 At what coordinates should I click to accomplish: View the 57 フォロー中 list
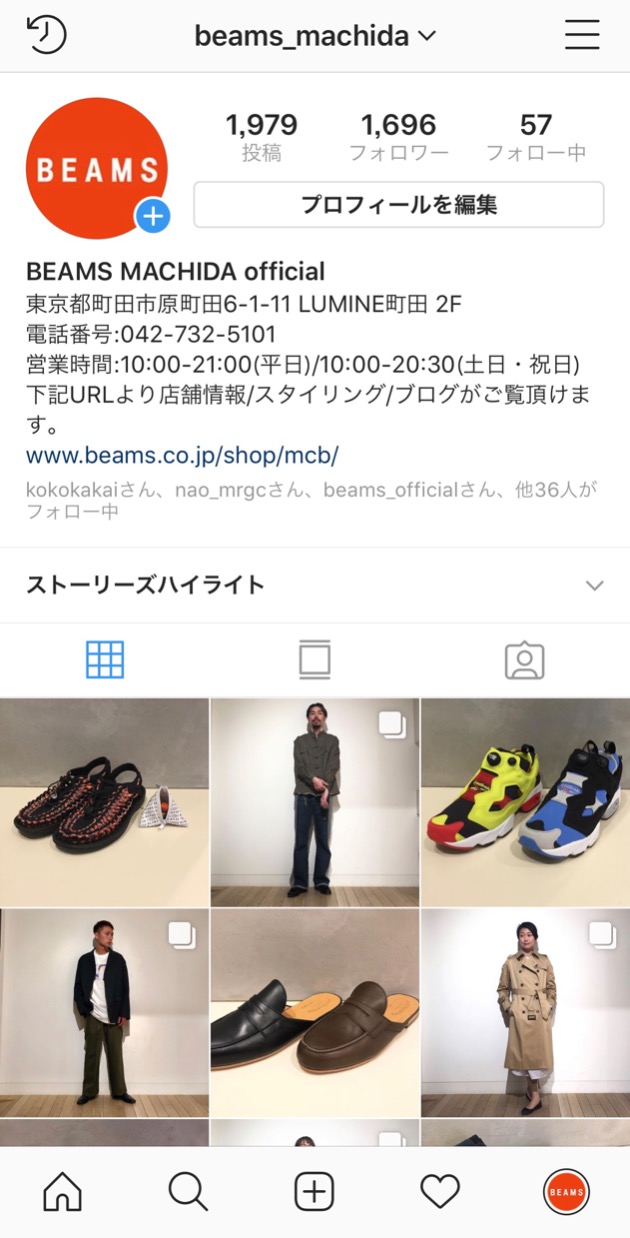(x=535, y=137)
